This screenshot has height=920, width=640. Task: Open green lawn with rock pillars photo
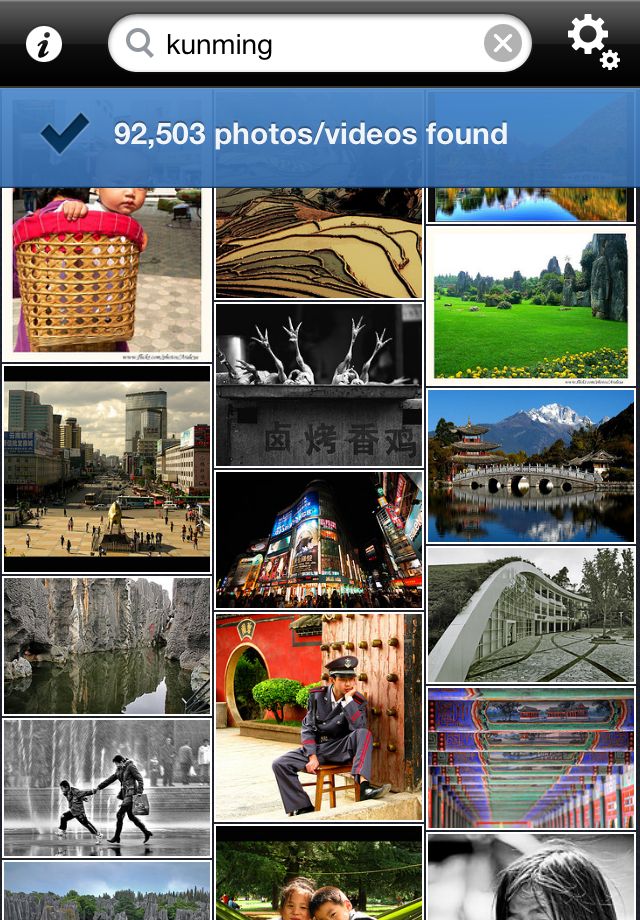coord(531,305)
